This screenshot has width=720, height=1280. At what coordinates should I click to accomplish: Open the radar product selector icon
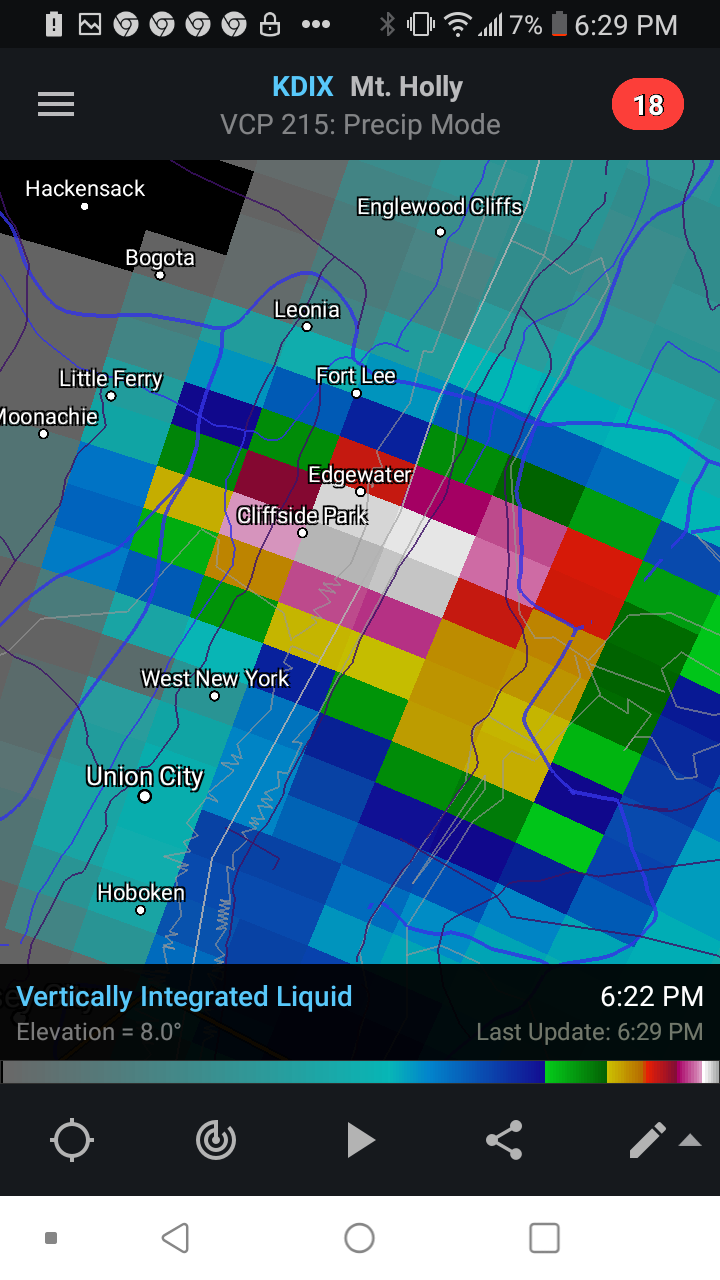[x=216, y=1140]
